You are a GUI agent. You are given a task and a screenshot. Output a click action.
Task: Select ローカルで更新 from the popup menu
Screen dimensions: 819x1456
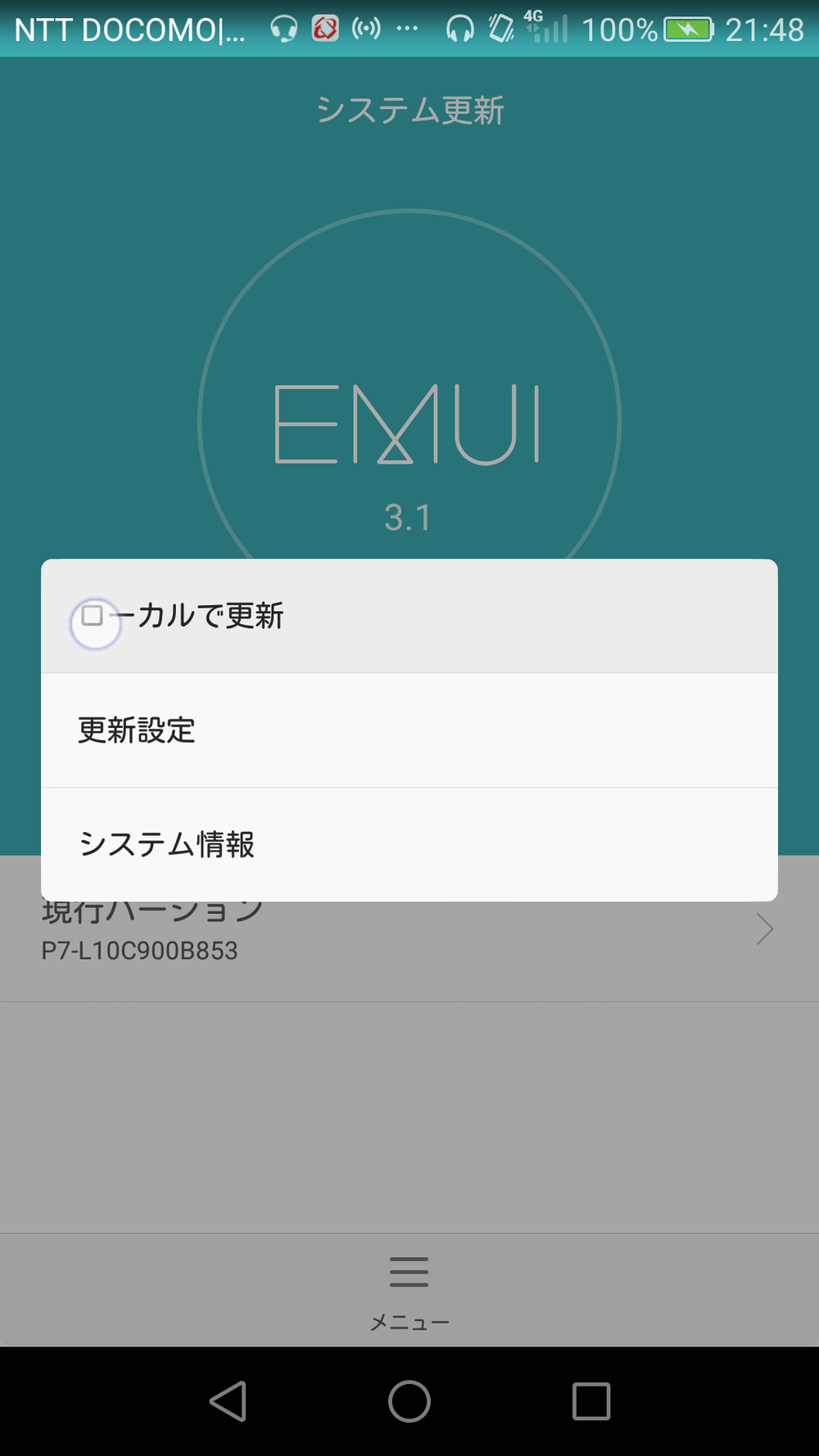pyautogui.click(x=409, y=616)
